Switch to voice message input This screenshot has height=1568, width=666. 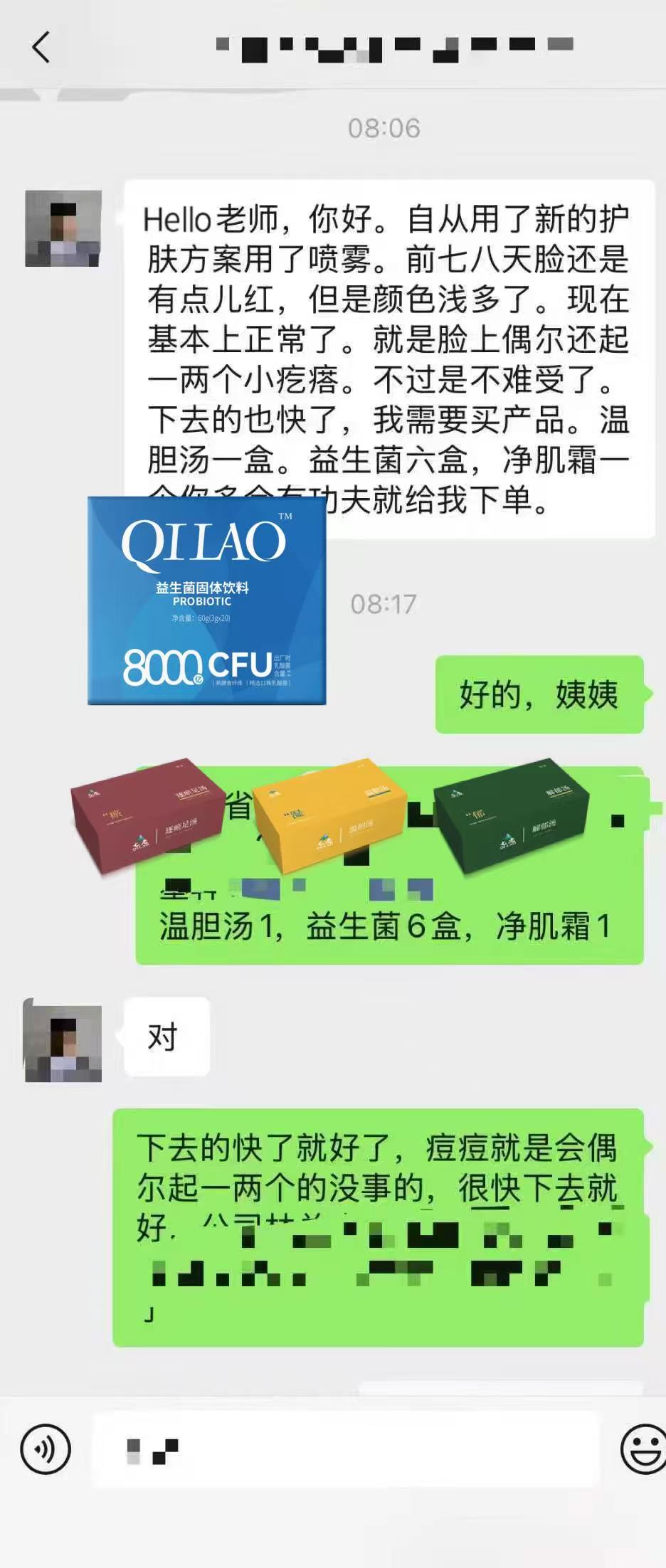coord(46,1450)
